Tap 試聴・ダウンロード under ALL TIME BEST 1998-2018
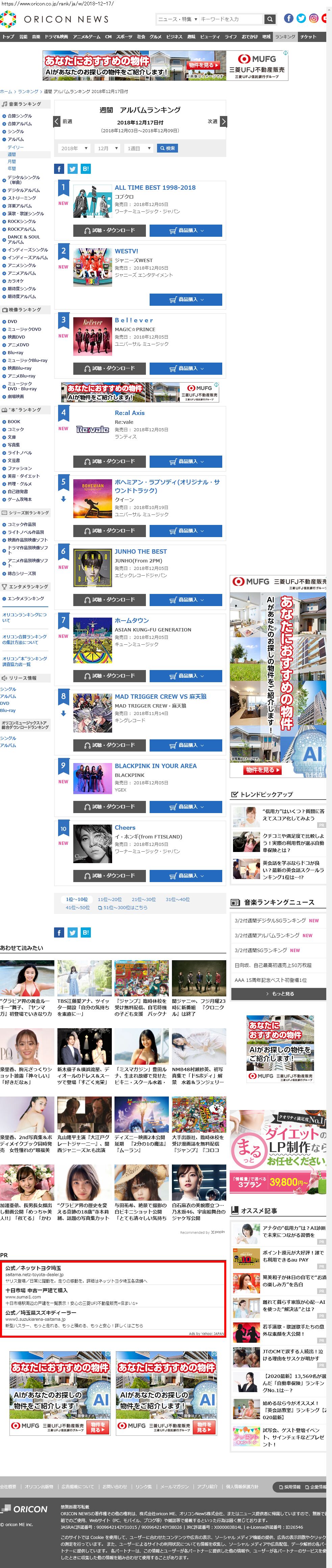 tap(109, 231)
